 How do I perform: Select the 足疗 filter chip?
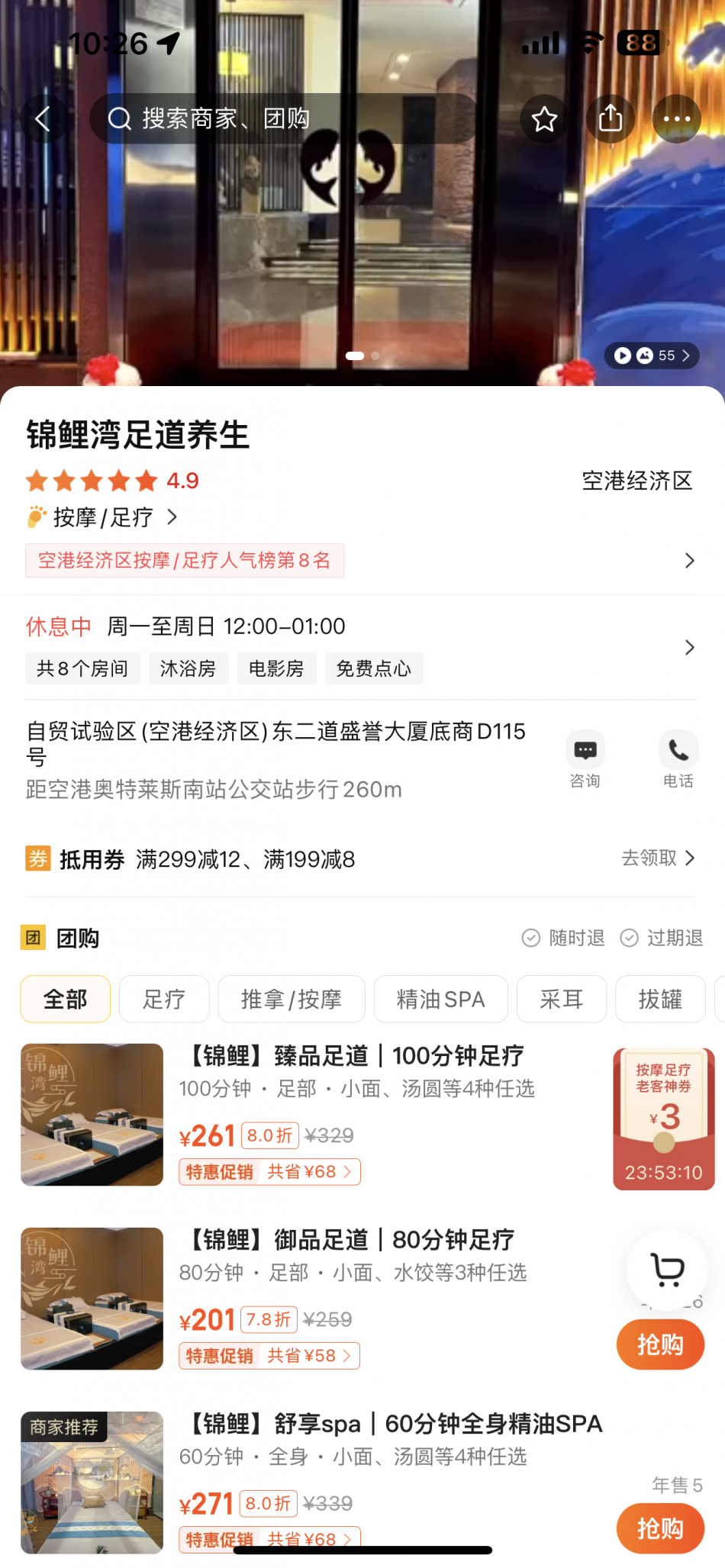pos(164,999)
